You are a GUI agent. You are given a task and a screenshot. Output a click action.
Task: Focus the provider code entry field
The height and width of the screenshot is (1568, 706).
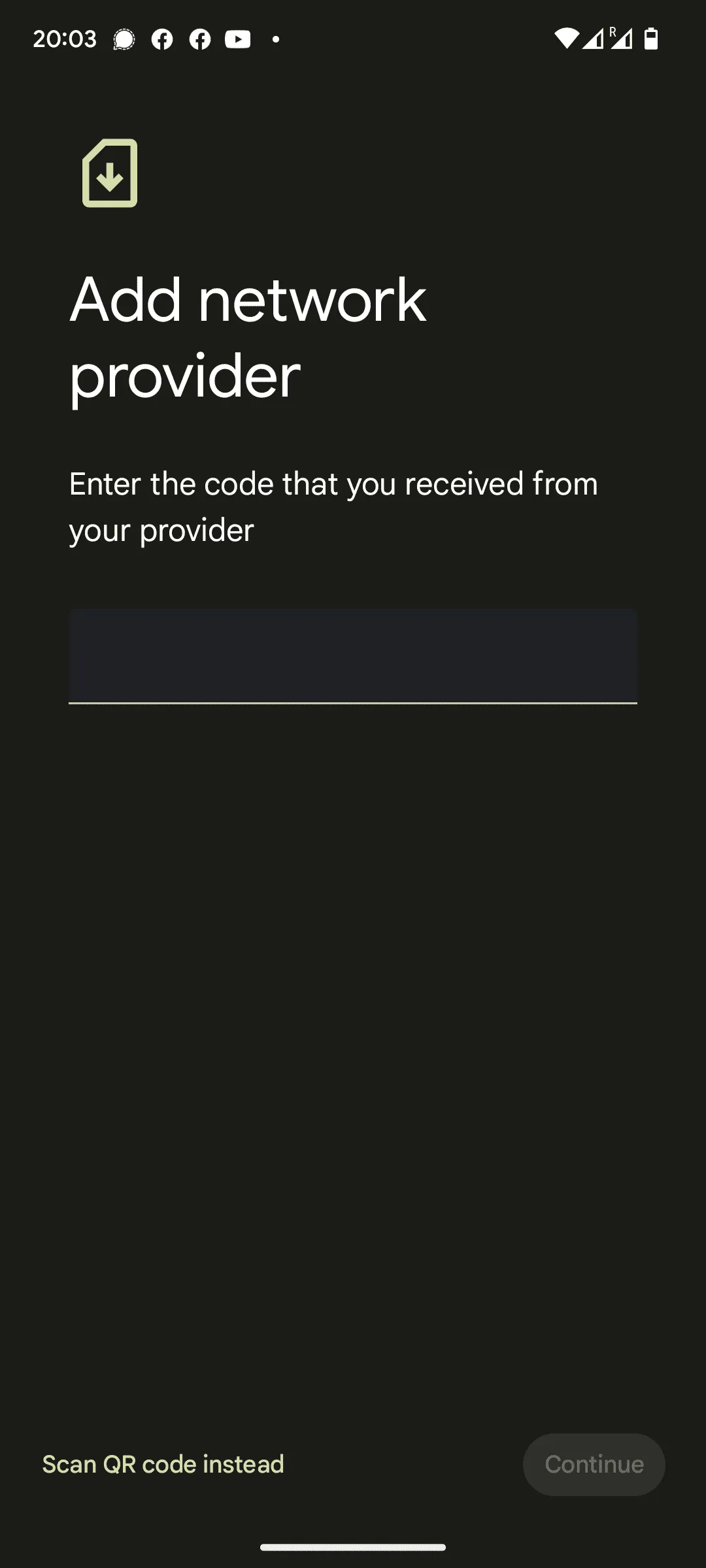[x=353, y=656]
